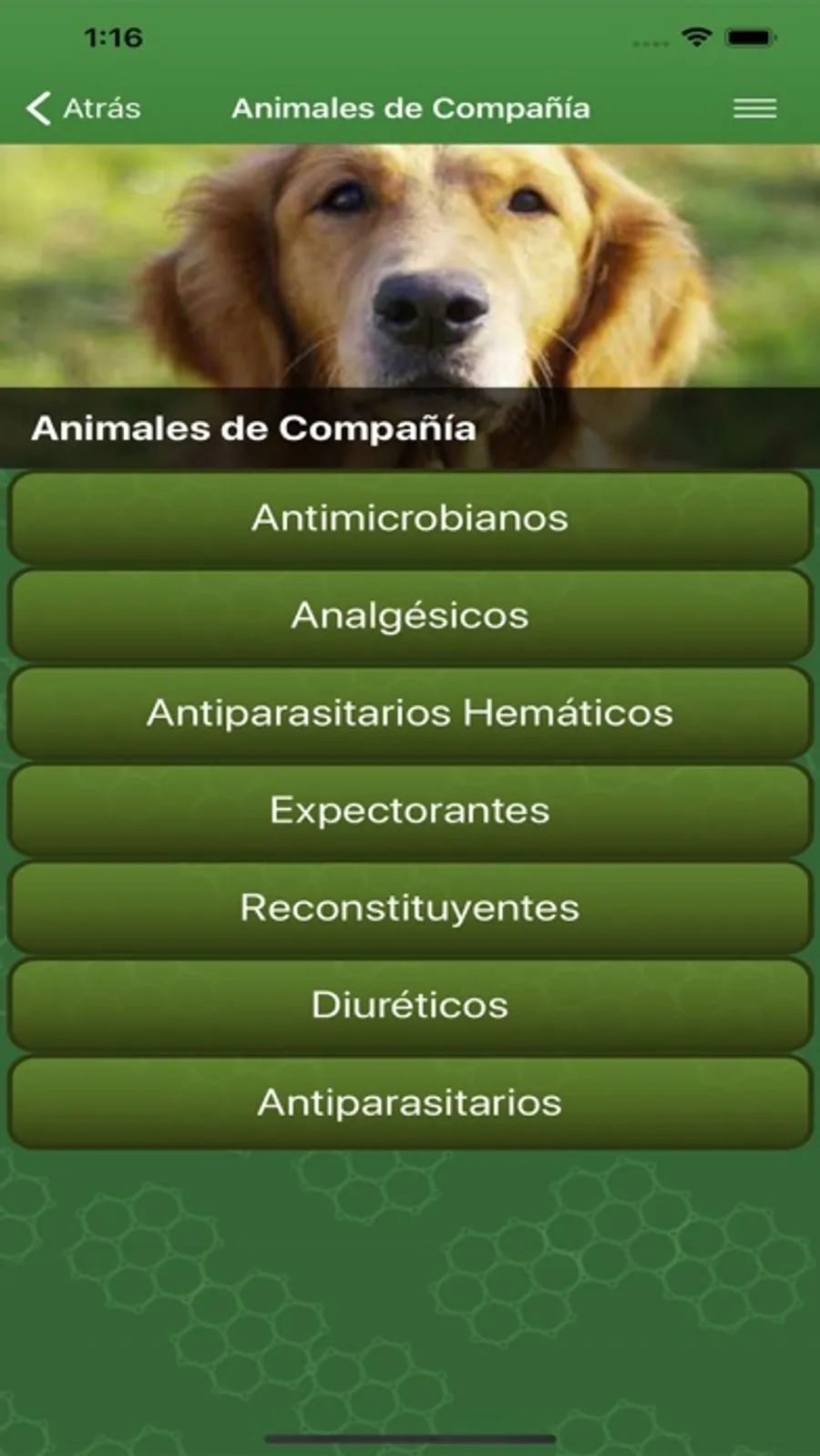Go back using the Atrás link

click(100, 108)
